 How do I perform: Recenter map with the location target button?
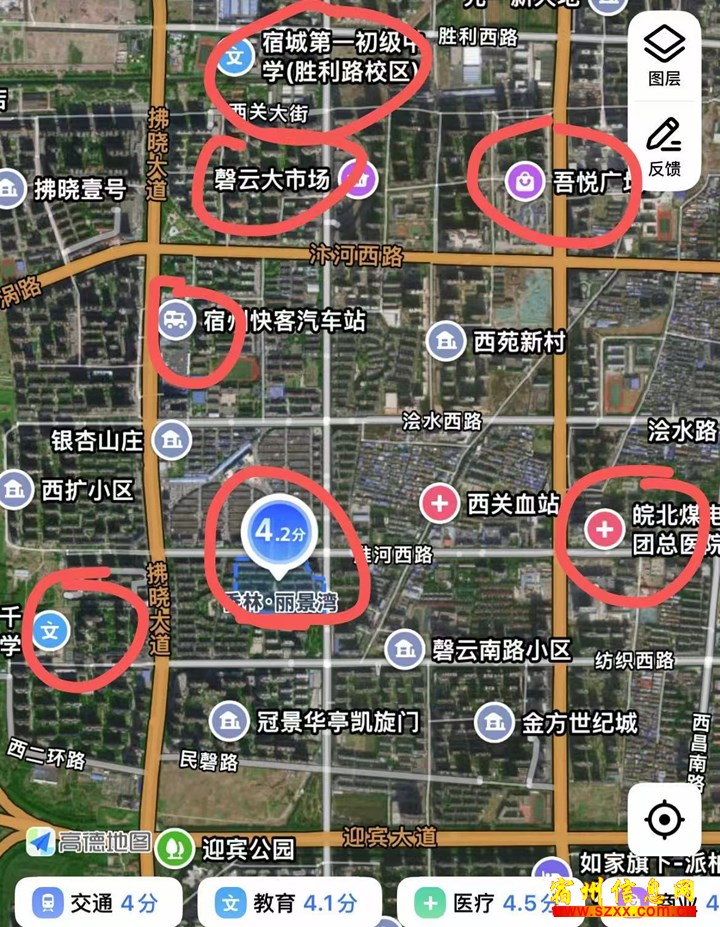pos(664,820)
